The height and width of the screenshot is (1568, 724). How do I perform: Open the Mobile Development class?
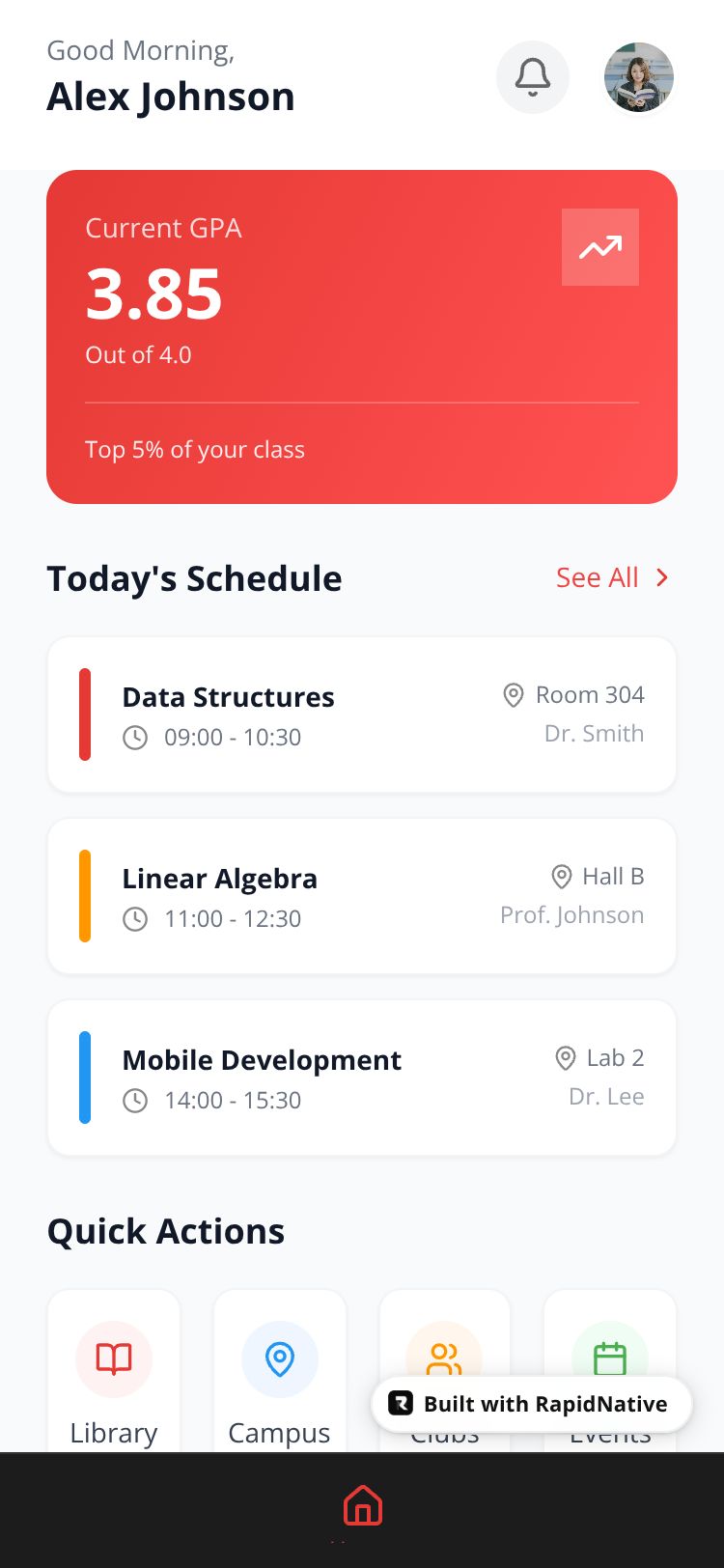(361, 1078)
